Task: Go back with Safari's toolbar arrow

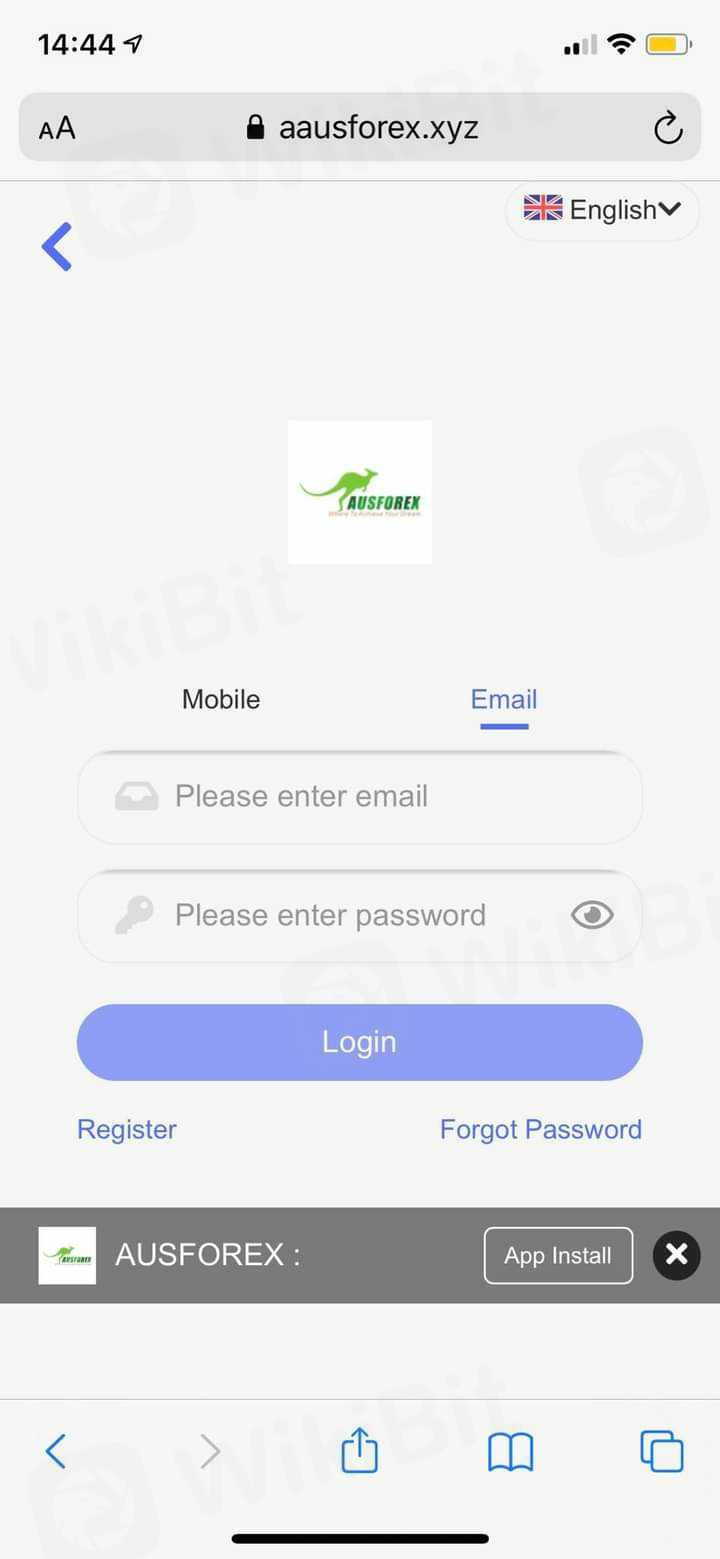Action: (x=56, y=1451)
